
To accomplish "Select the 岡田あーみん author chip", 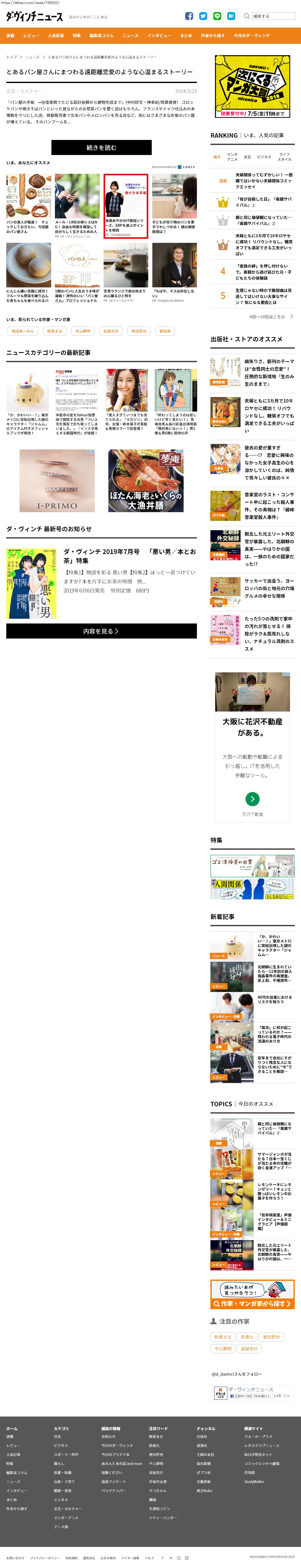I will click(x=23, y=331).
